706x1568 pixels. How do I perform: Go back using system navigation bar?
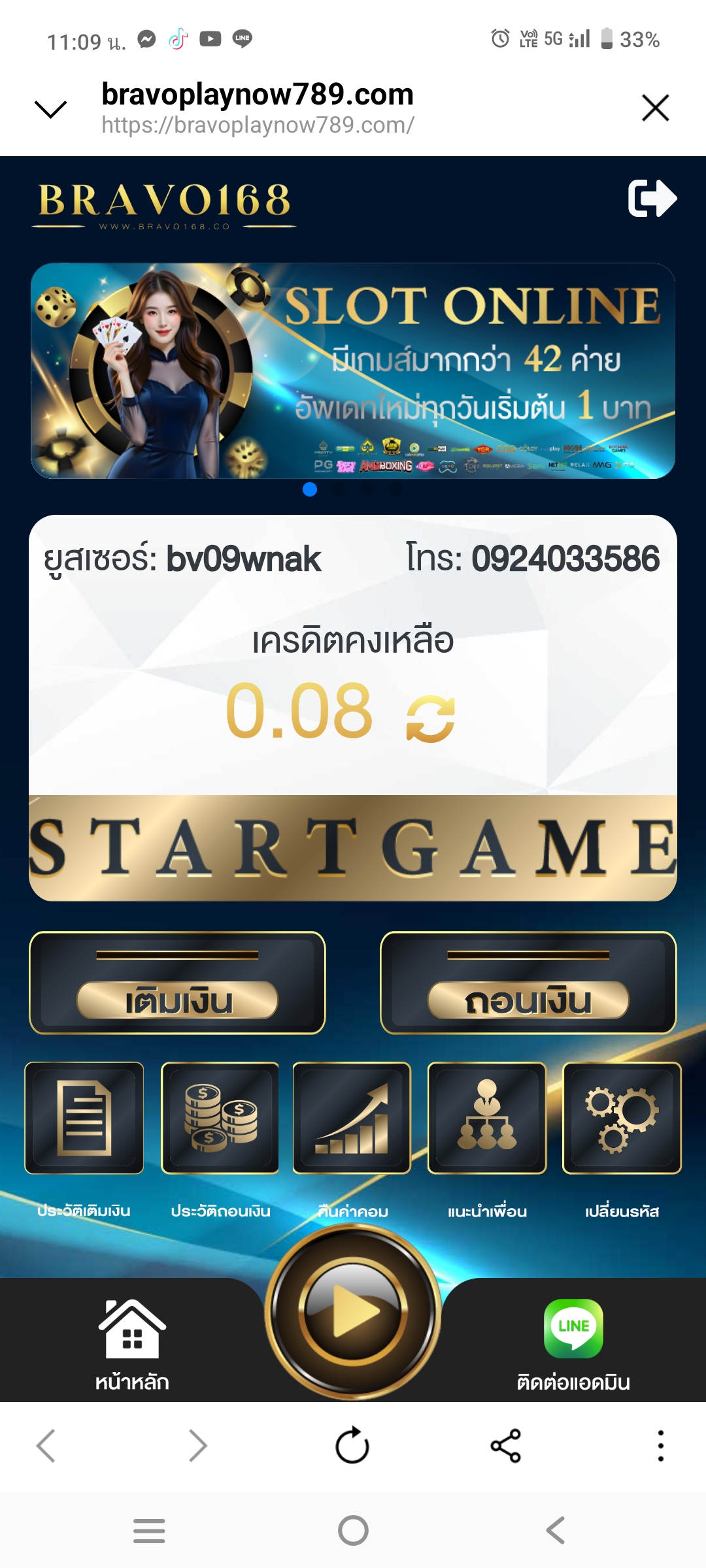[x=555, y=1530]
